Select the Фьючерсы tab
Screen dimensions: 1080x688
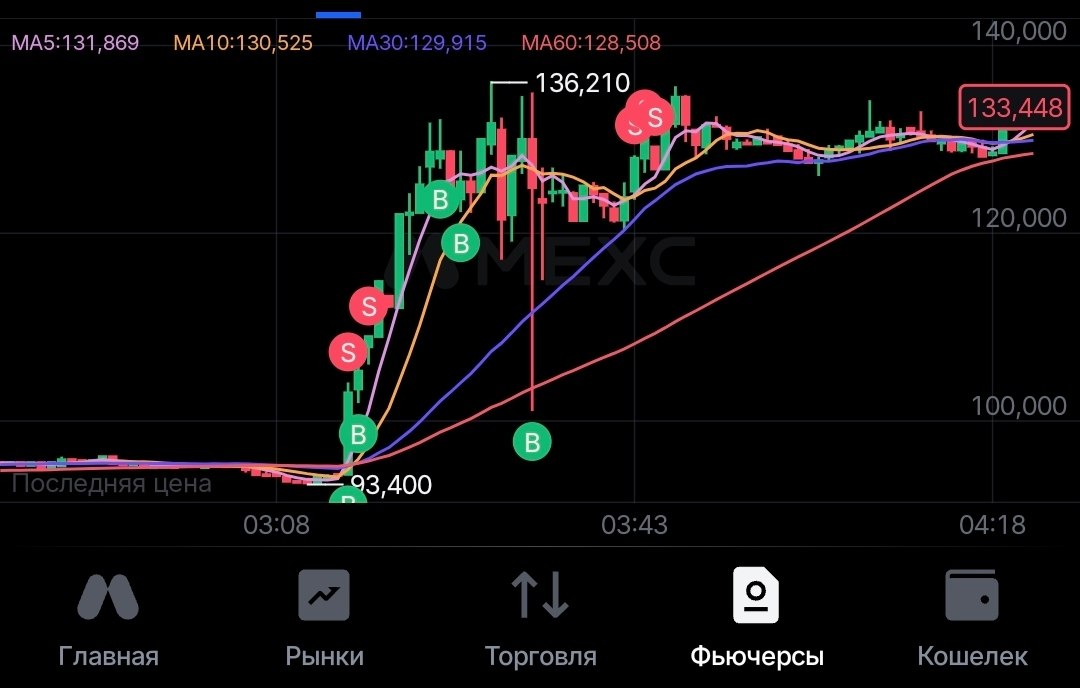pyautogui.click(x=756, y=618)
